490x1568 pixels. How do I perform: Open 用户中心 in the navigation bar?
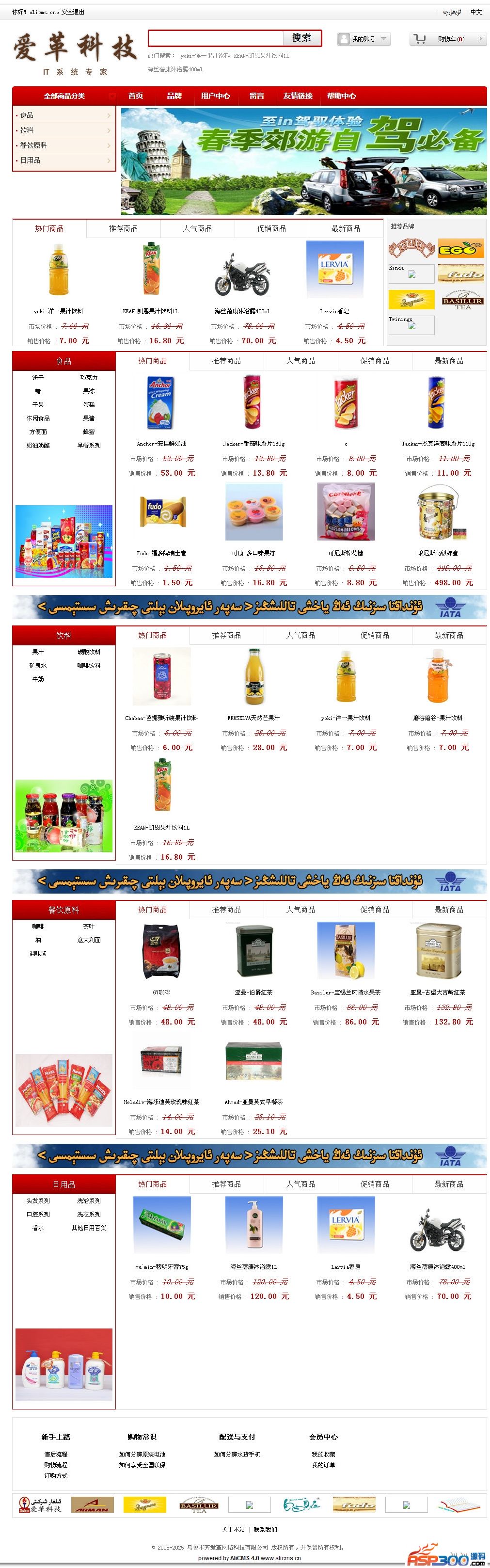coord(216,96)
